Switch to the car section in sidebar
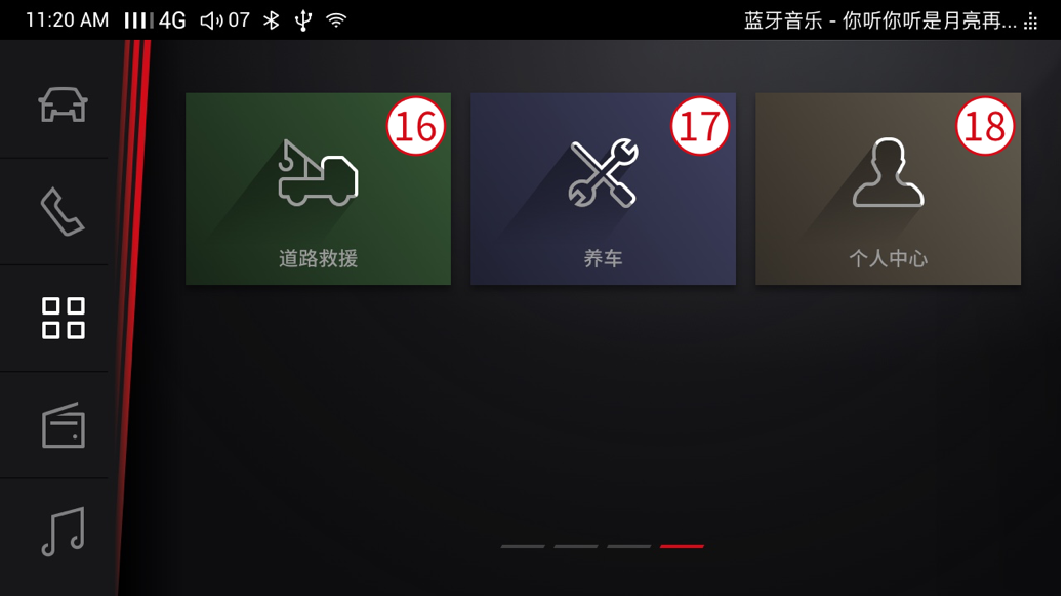The height and width of the screenshot is (596, 1061). pyautogui.click(x=62, y=104)
